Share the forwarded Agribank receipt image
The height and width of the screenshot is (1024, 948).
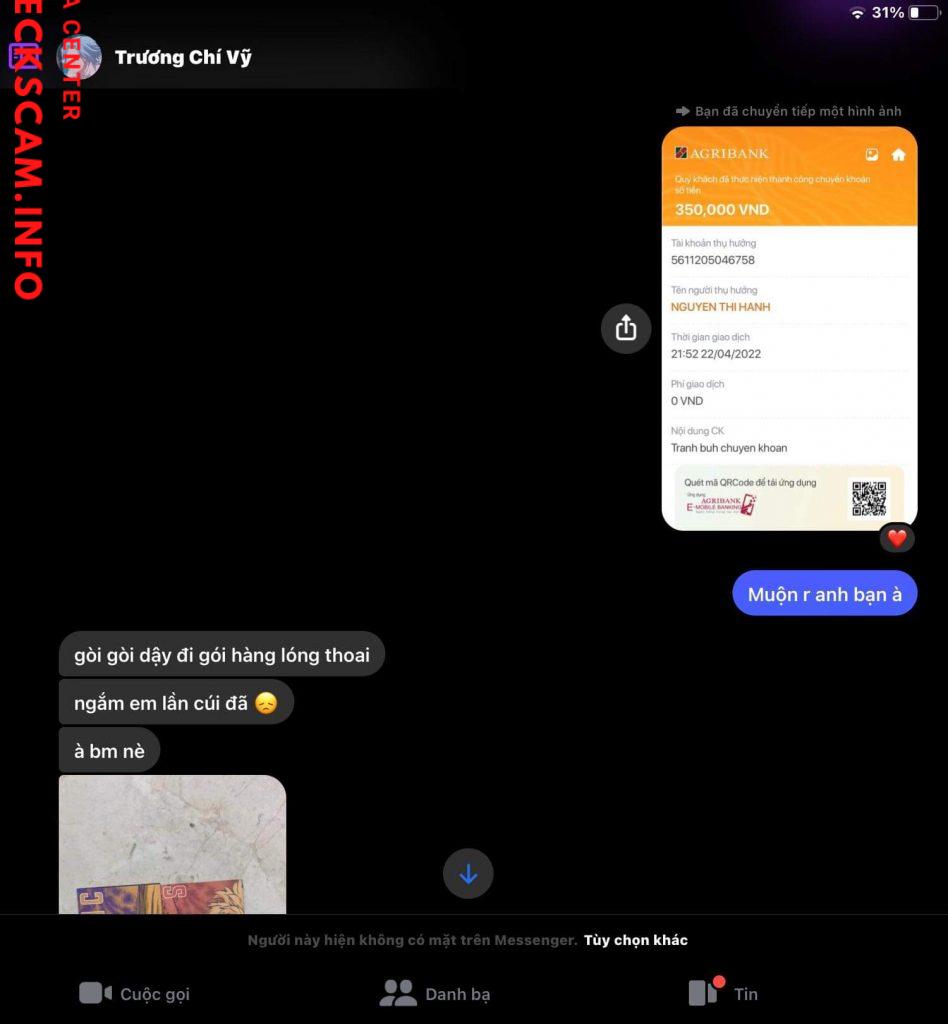click(x=626, y=328)
